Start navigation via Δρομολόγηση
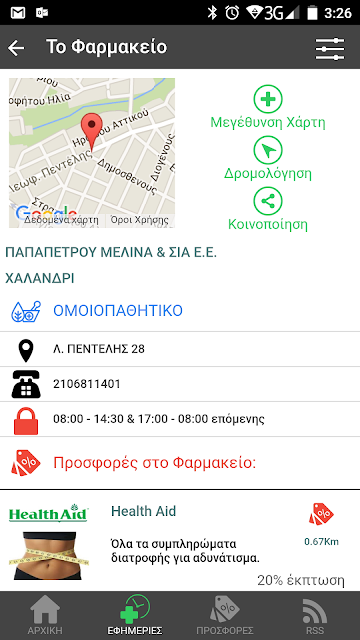 pyautogui.click(x=268, y=158)
